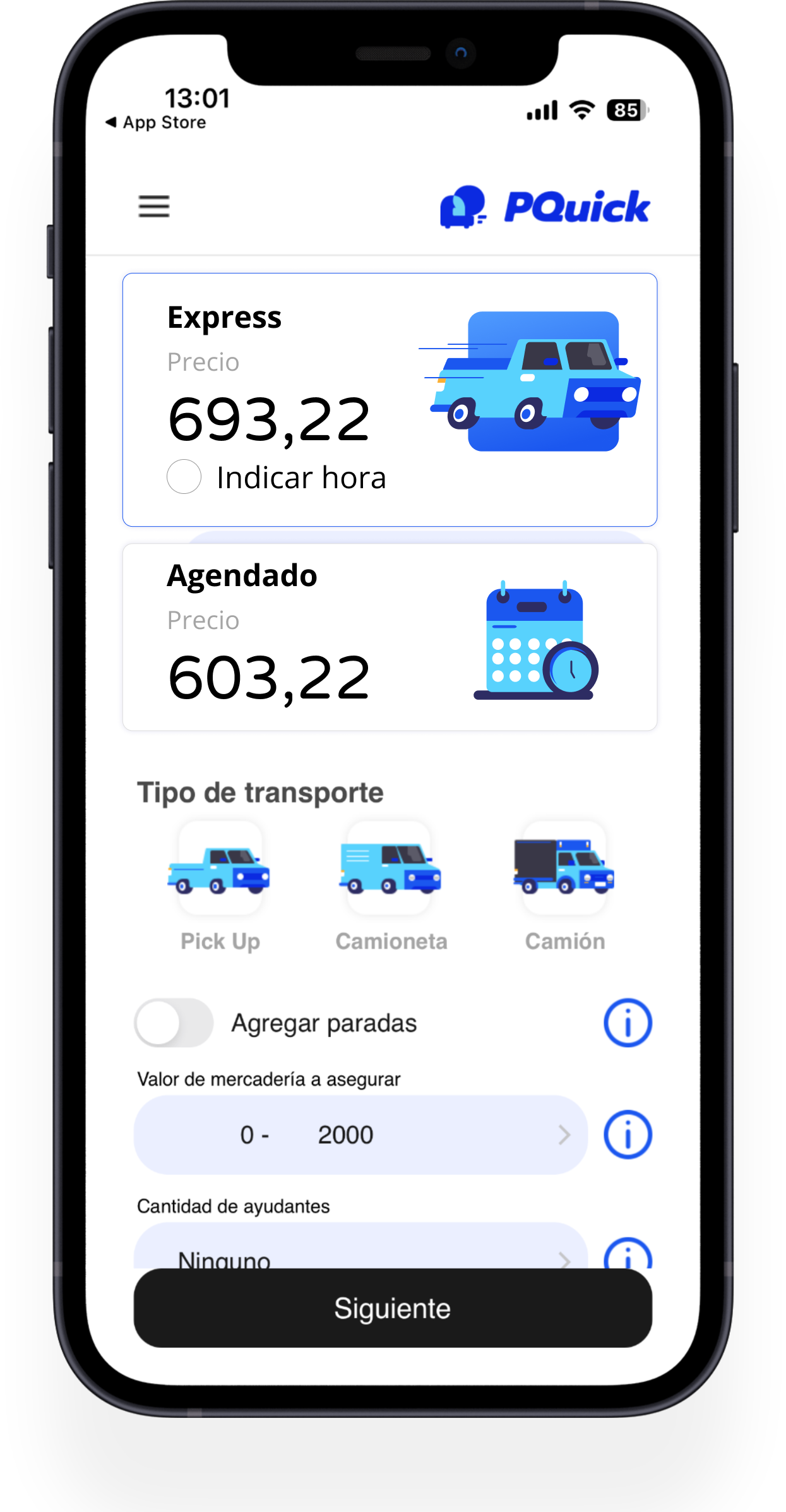Return to the App Store
The width and height of the screenshot is (786, 1512).
pos(157,123)
